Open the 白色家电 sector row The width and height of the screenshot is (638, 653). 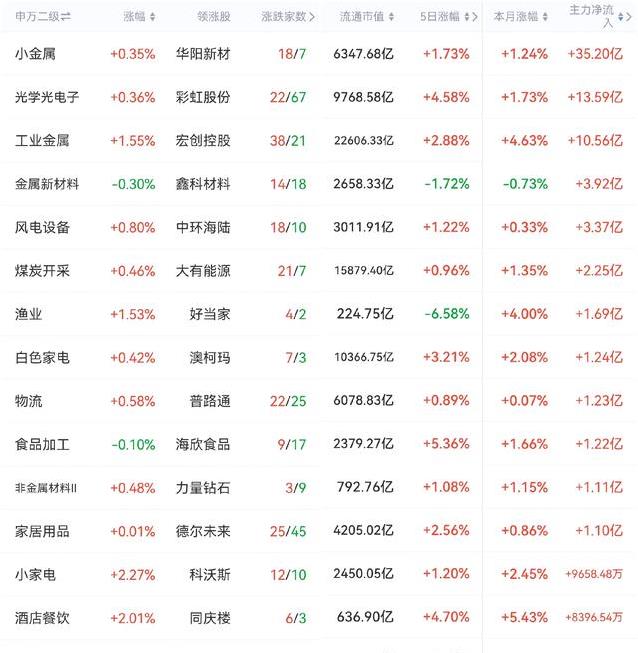point(43,358)
